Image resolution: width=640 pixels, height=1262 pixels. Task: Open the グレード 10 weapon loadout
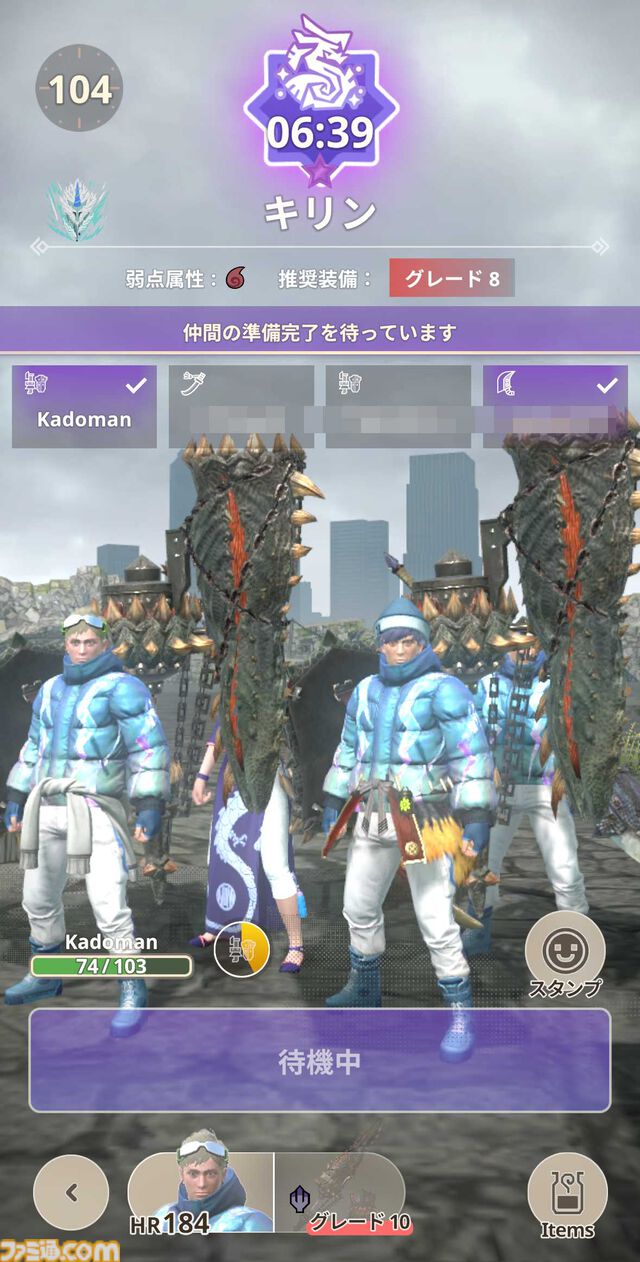coord(342,1194)
